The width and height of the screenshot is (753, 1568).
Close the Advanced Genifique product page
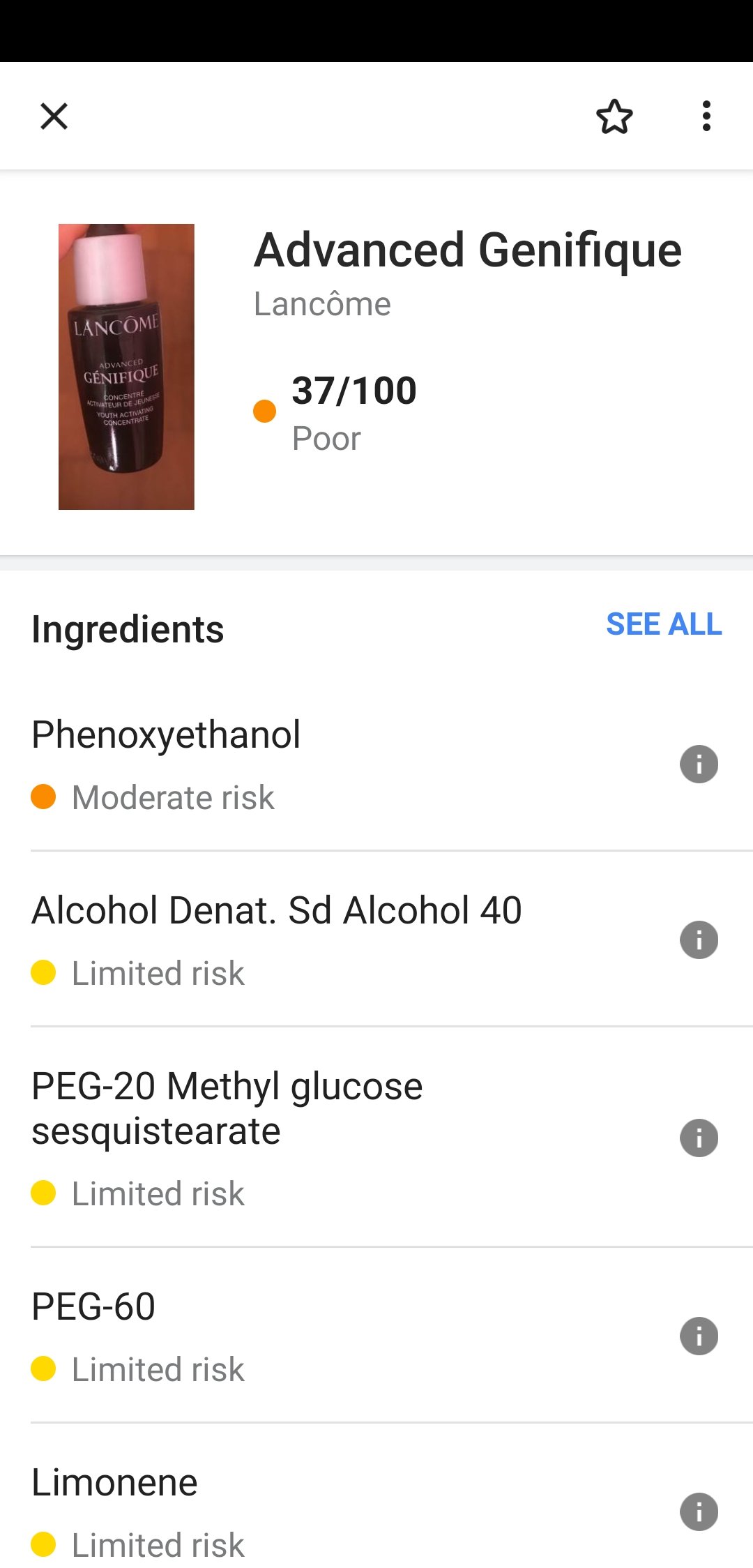[54, 116]
